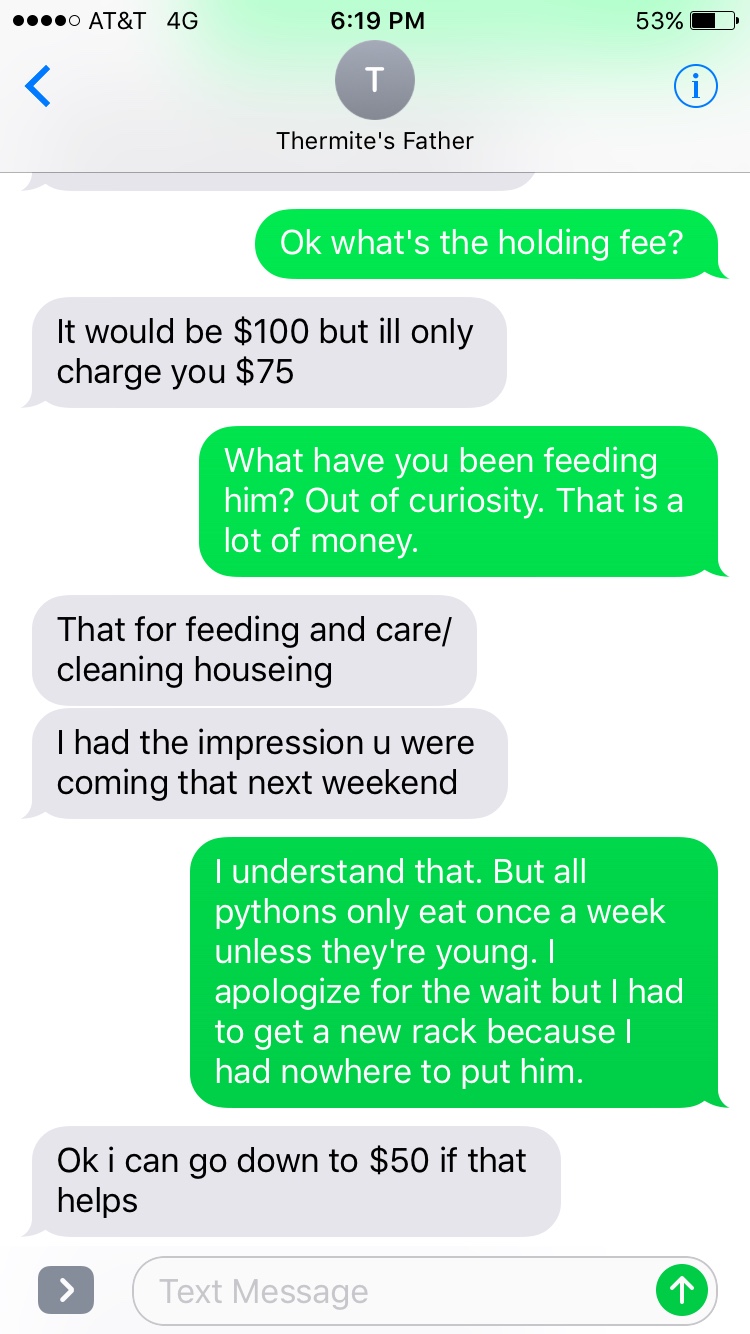Open the conversation details info icon
Viewport: 750px width, 1334px height.
click(696, 87)
